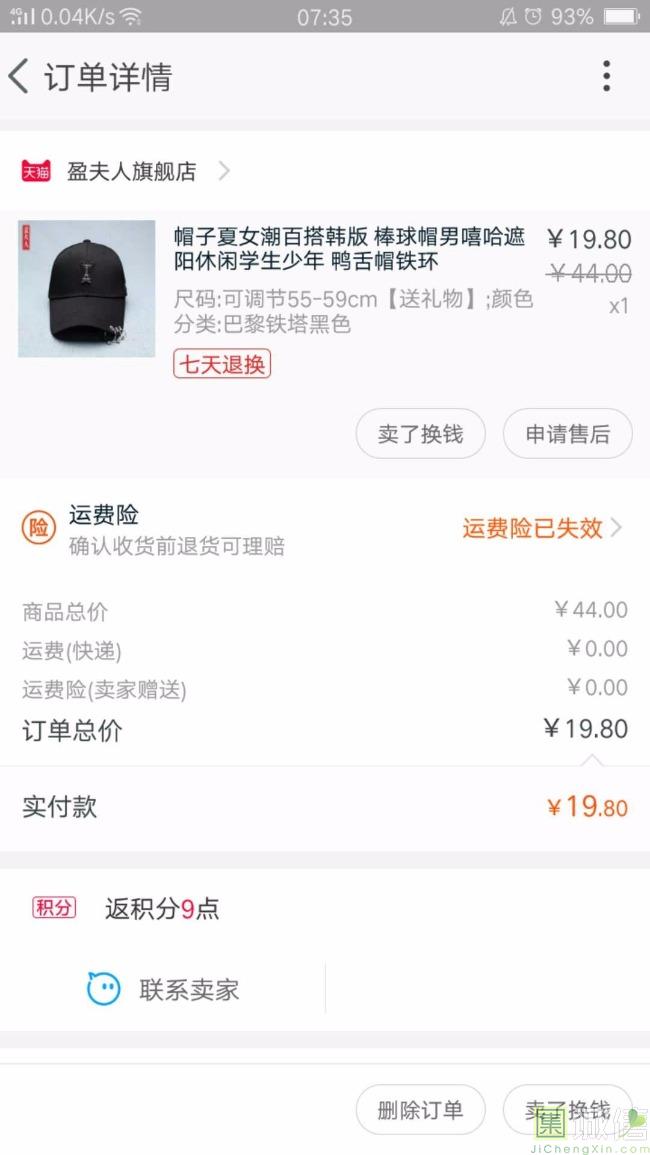Tap 卖了换钱 button under the product
This screenshot has height=1155, width=650.
click(420, 434)
